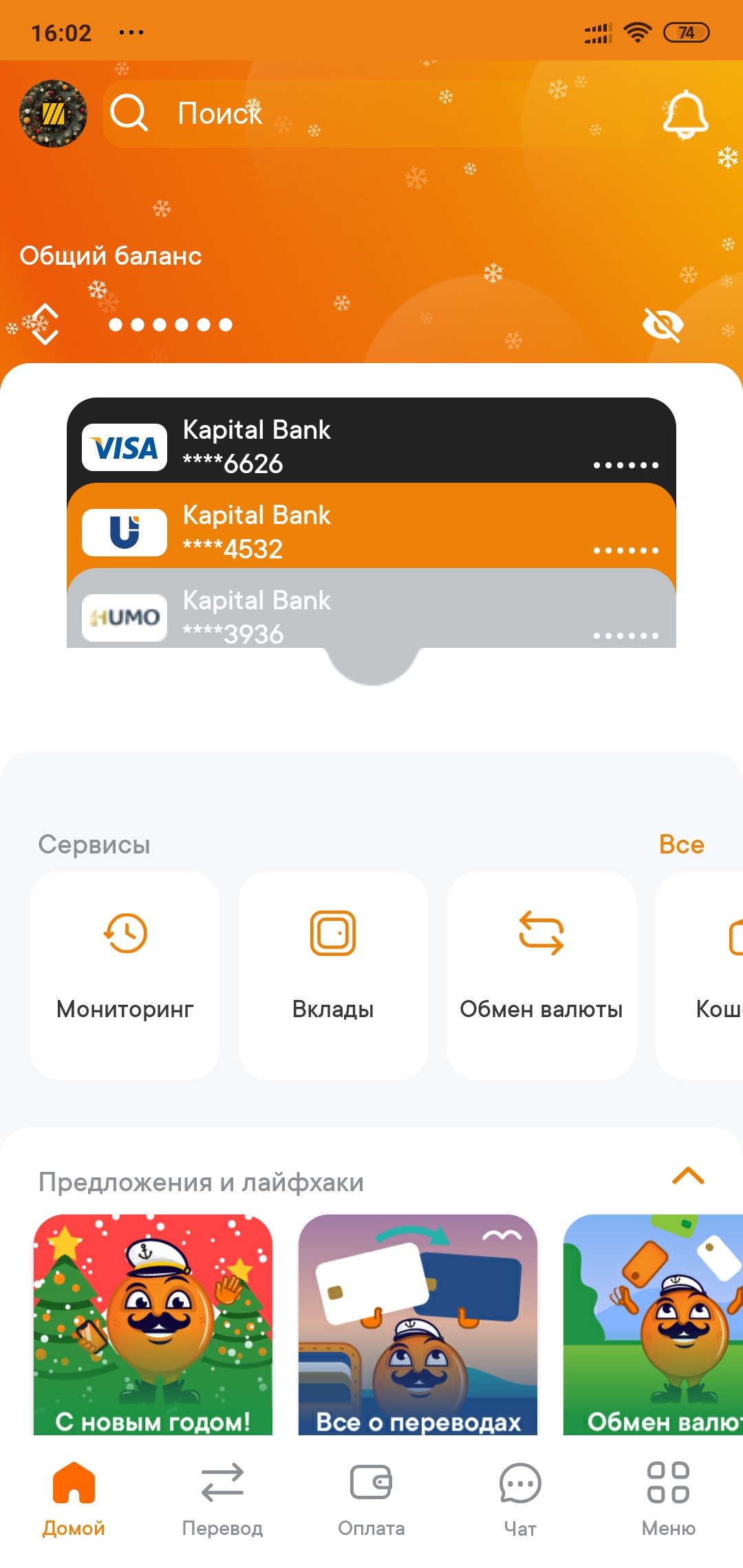View the Все о переводах story
Image resolution: width=743 pixels, height=1568 pixels.
[418, 1325]
